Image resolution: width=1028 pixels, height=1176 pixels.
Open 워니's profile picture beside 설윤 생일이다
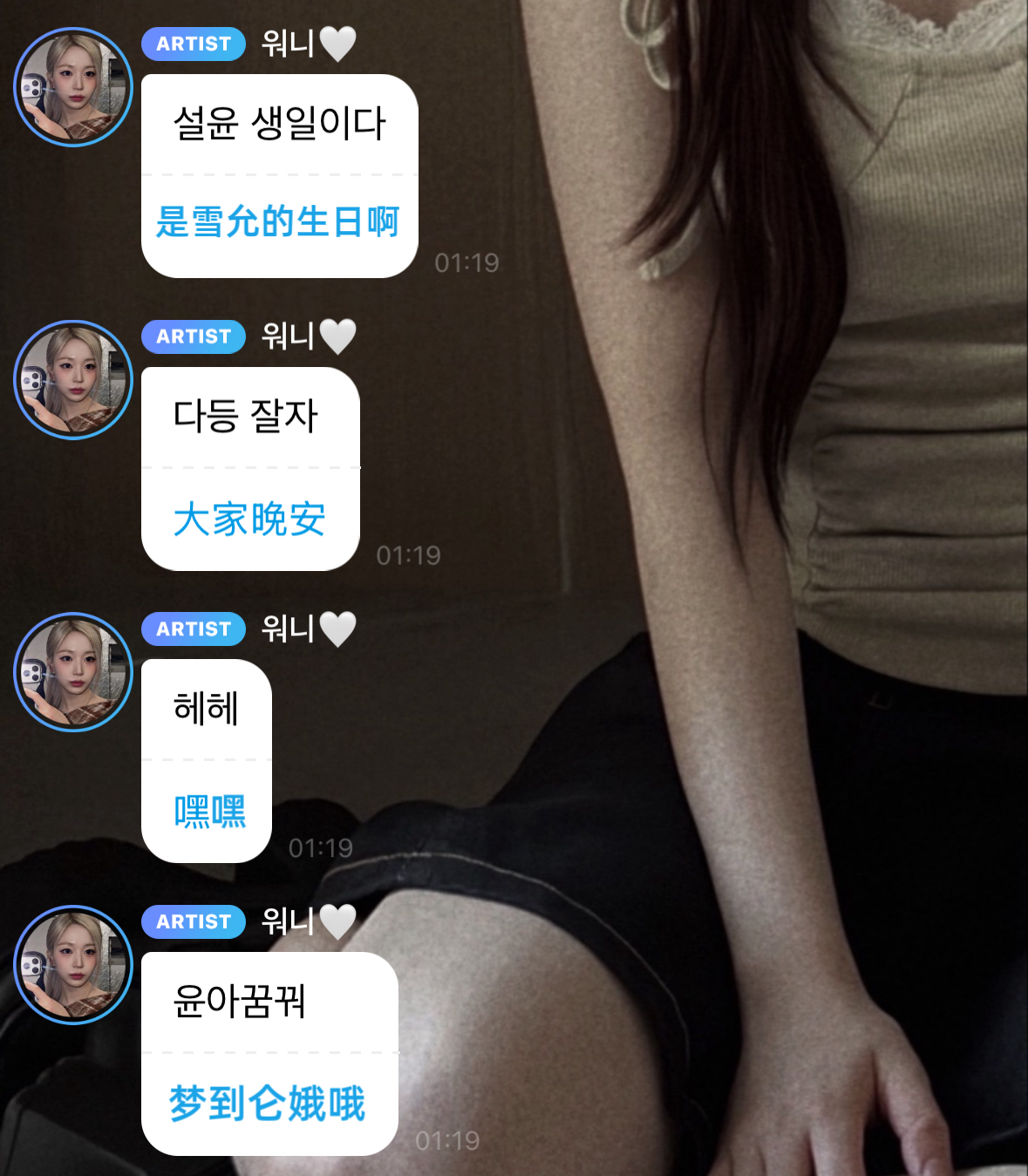pos(73,87)
